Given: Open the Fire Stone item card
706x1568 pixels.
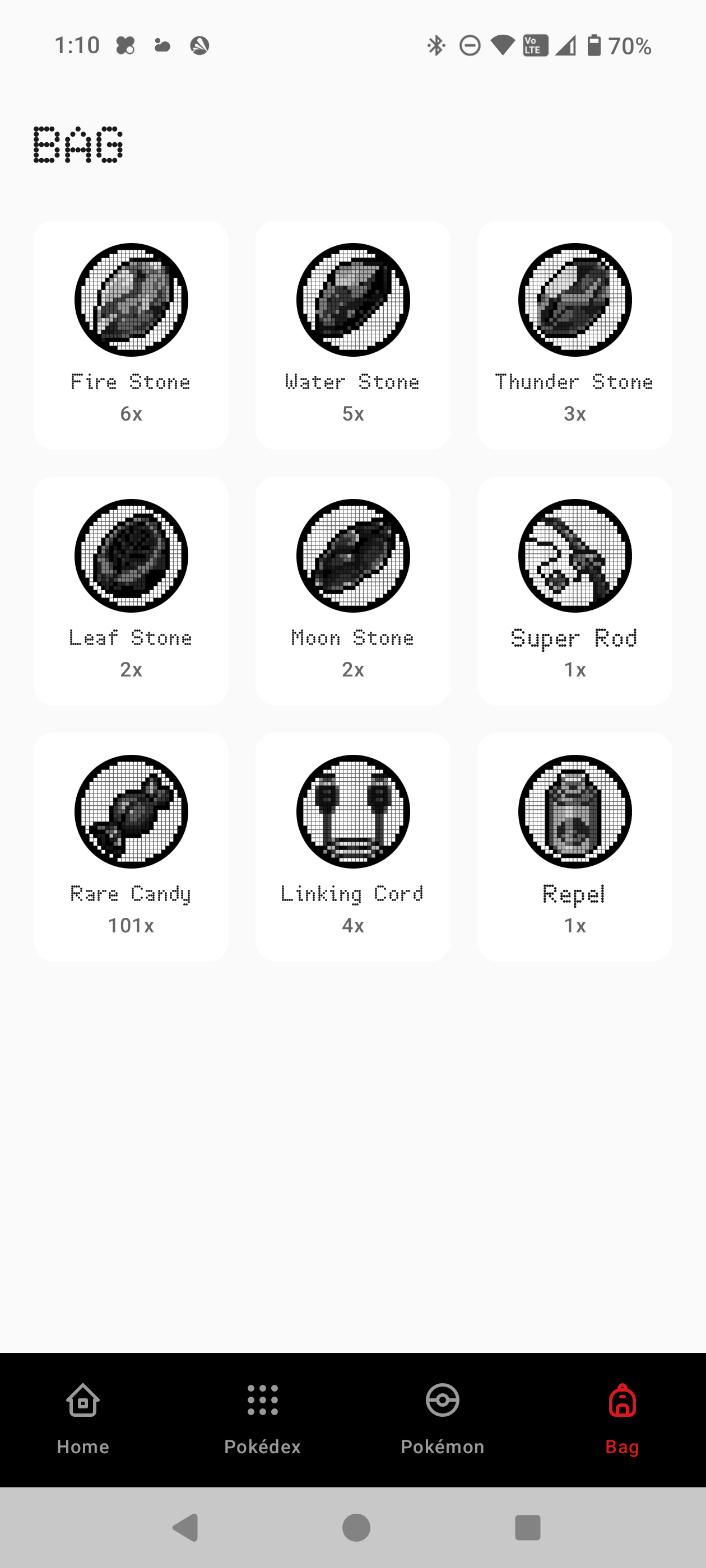Looking at the screenshot, I should 131,335.
